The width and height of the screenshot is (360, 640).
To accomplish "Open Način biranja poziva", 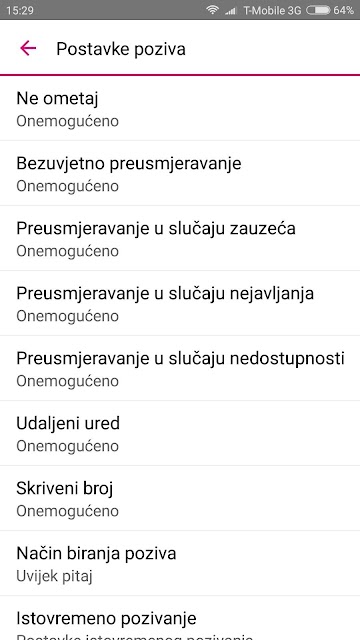I will 180,563.
